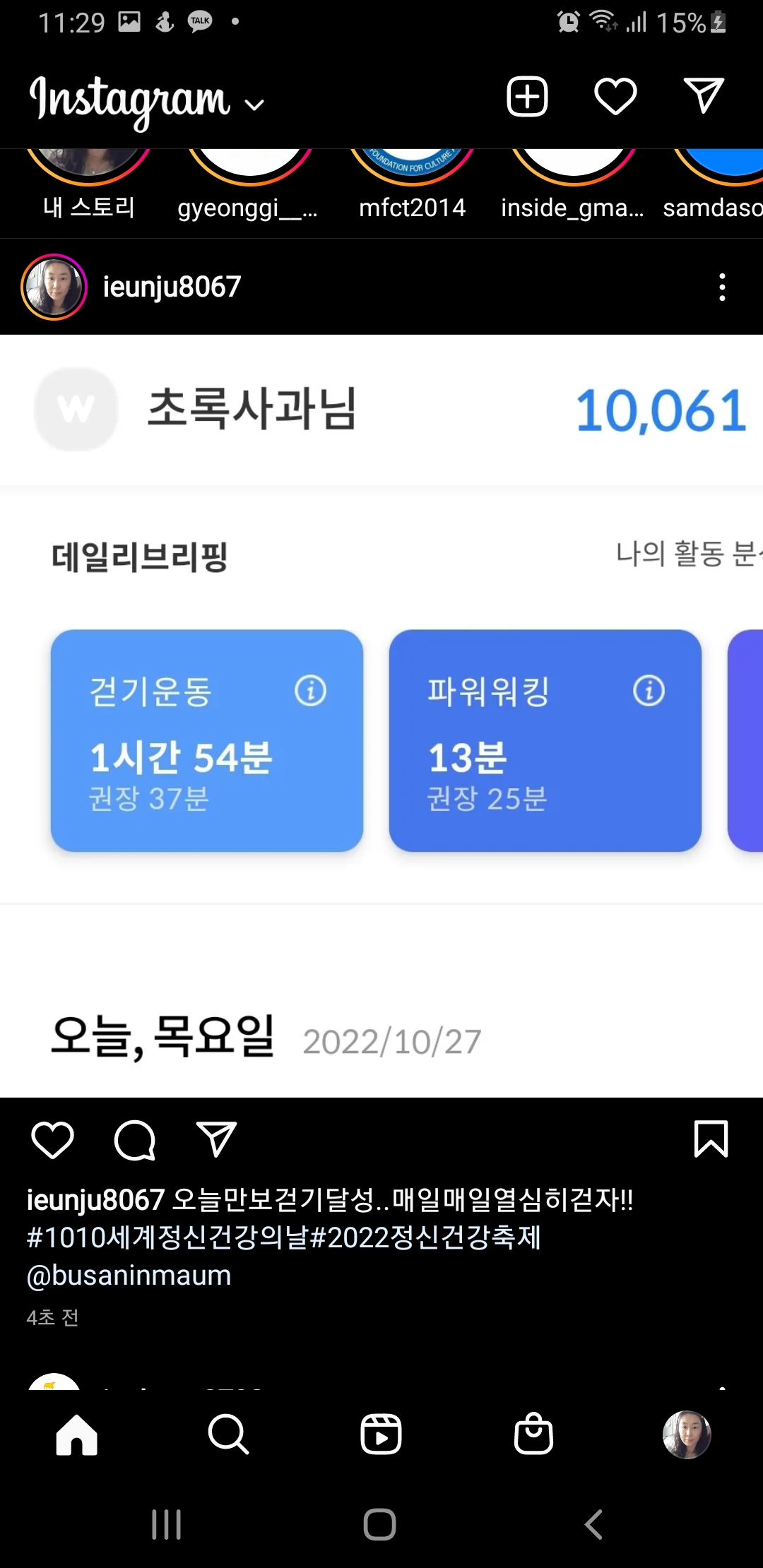Open the activity heart notifications
The width and height of the screenshot is (763, 1568).
[615, 96]
